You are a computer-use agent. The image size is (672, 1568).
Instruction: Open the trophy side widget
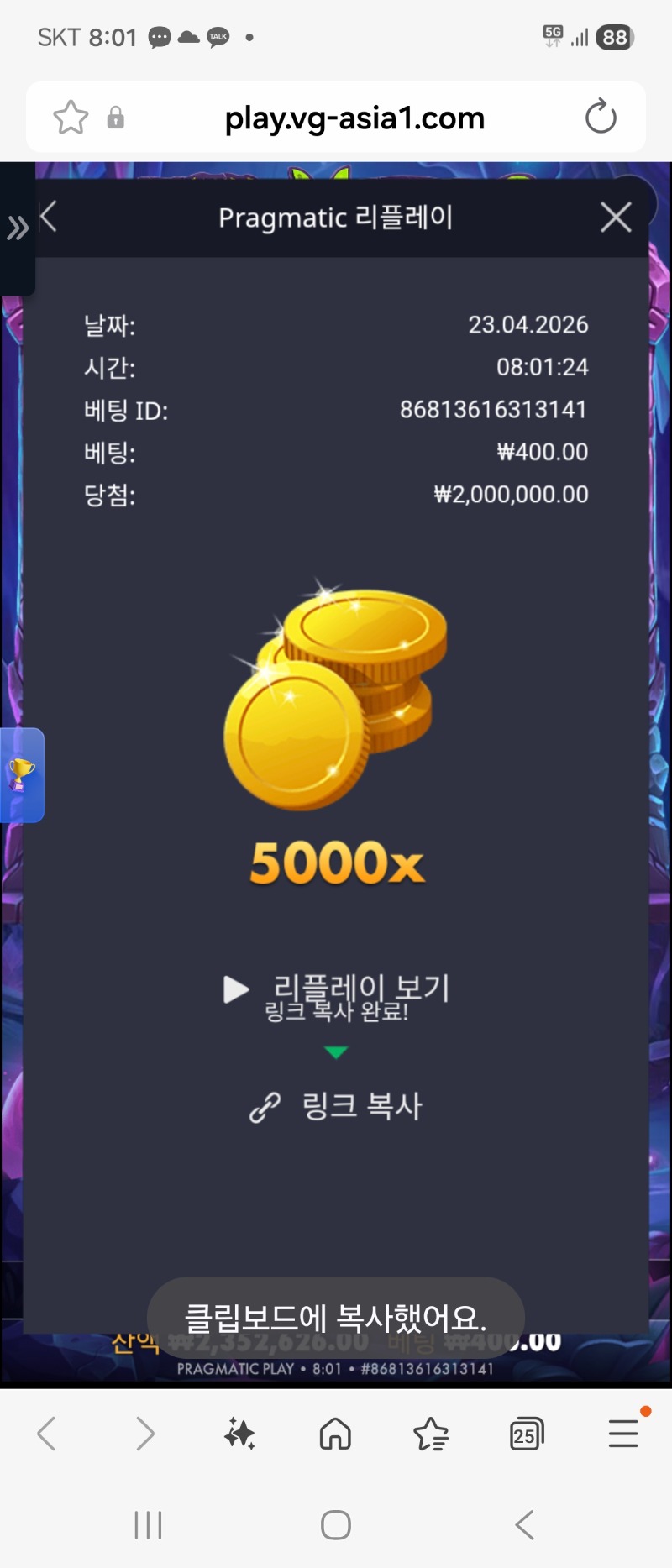pyautogui.click(x=21, y=774)
